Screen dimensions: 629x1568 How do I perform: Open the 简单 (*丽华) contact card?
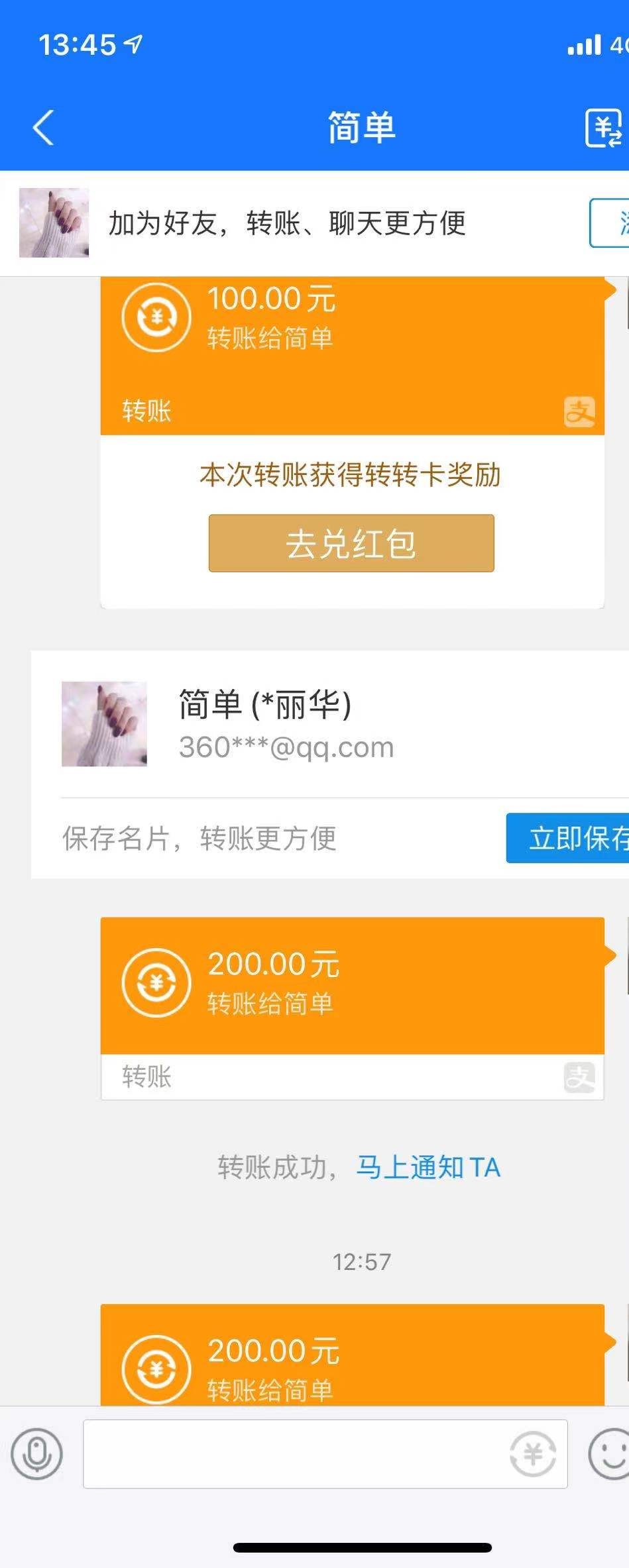coord(285,724)
